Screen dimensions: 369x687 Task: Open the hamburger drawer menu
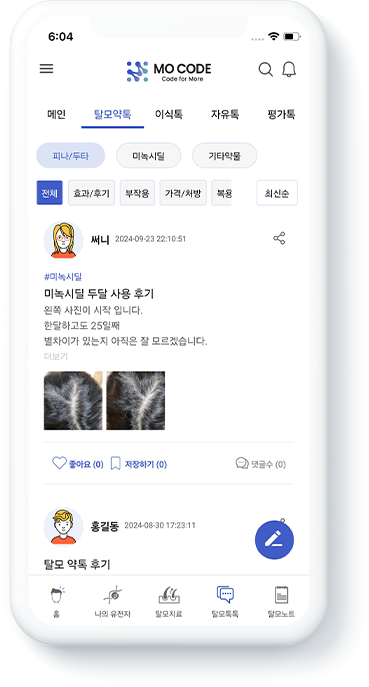point(46,69)
